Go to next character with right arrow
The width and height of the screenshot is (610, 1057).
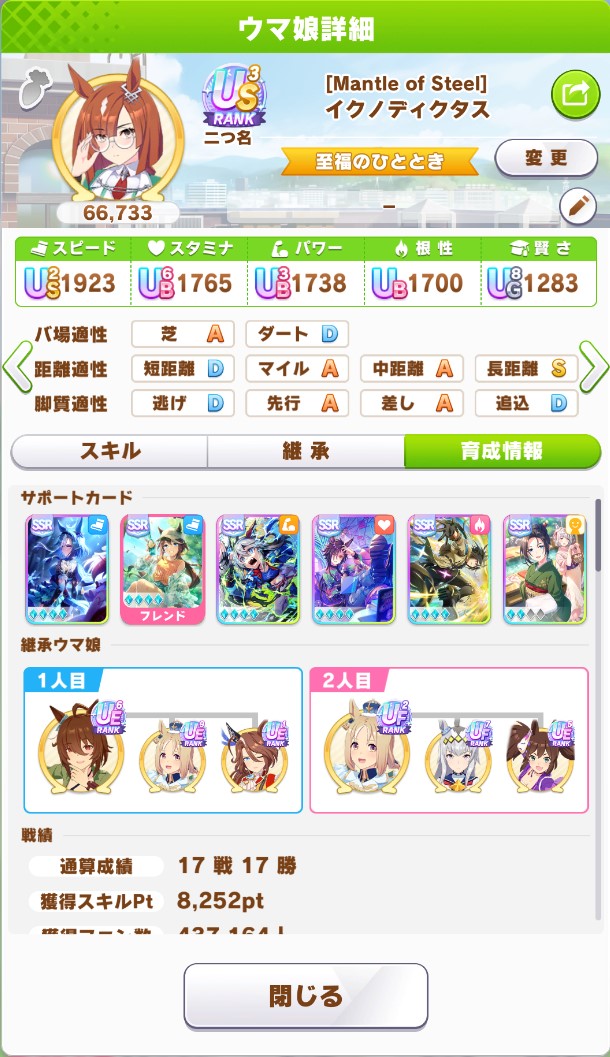coord(594,367)
